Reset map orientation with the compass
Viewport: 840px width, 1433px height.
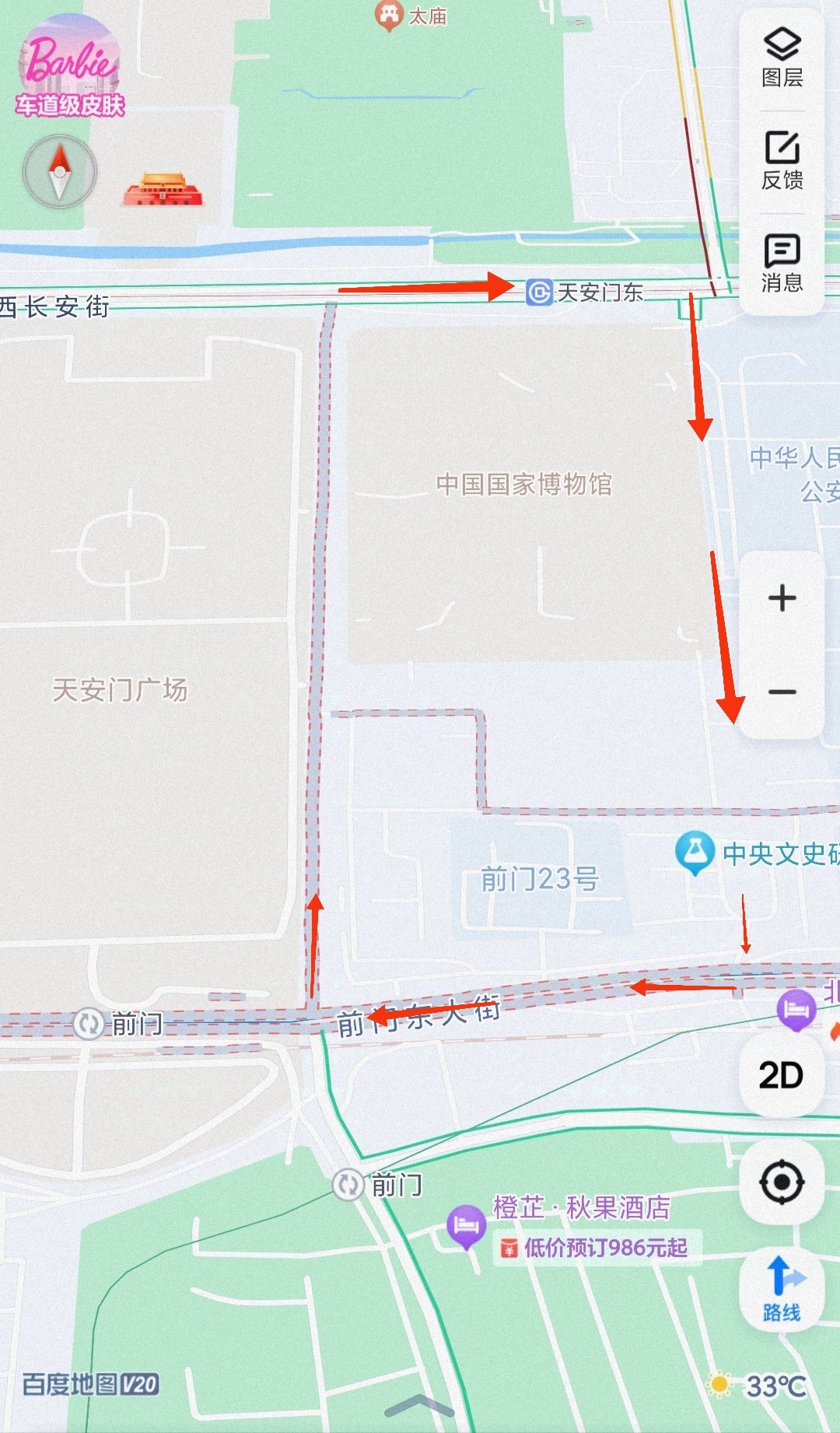(x=60, y=172)
